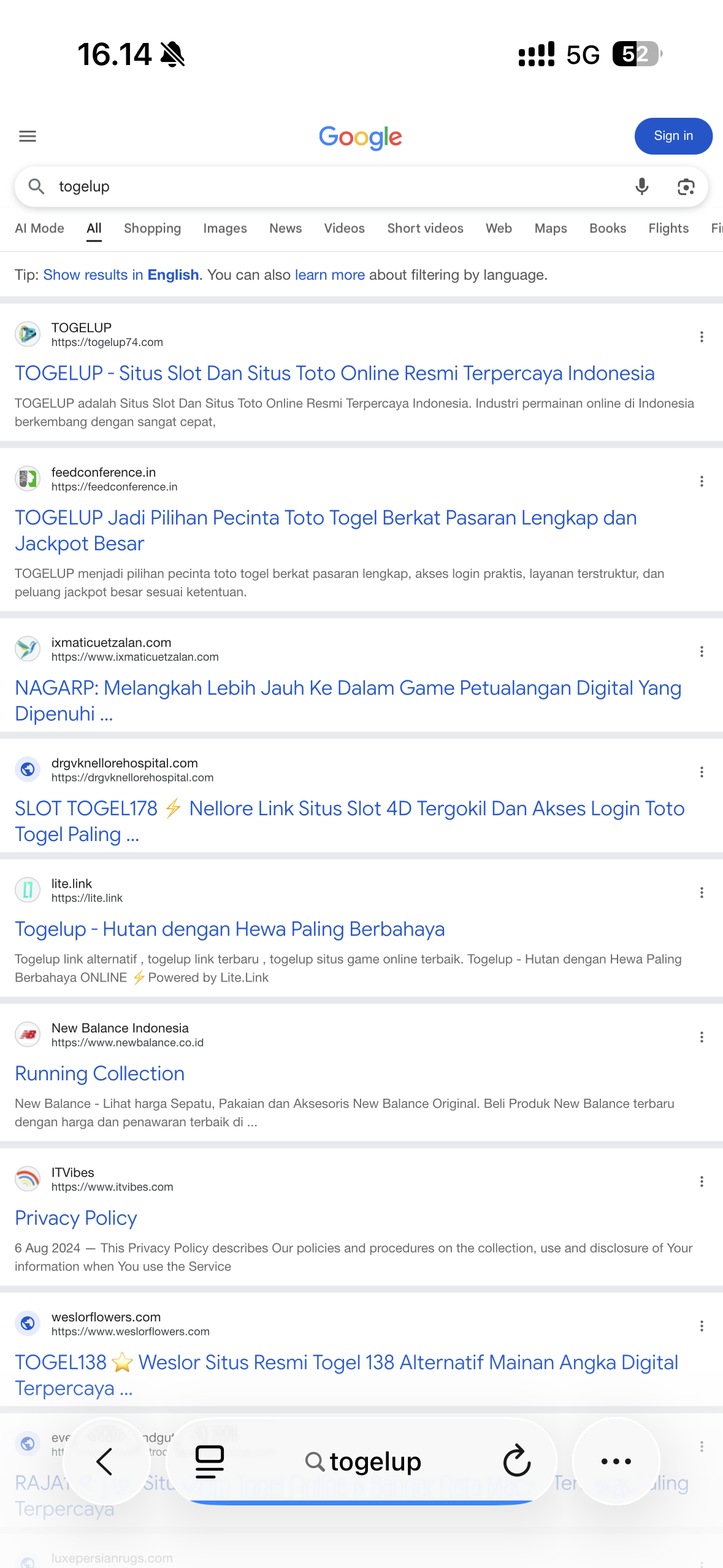Reload the page
Image resolution: width=723 pixels, height=1568 pixels.
click(516, 1461)
